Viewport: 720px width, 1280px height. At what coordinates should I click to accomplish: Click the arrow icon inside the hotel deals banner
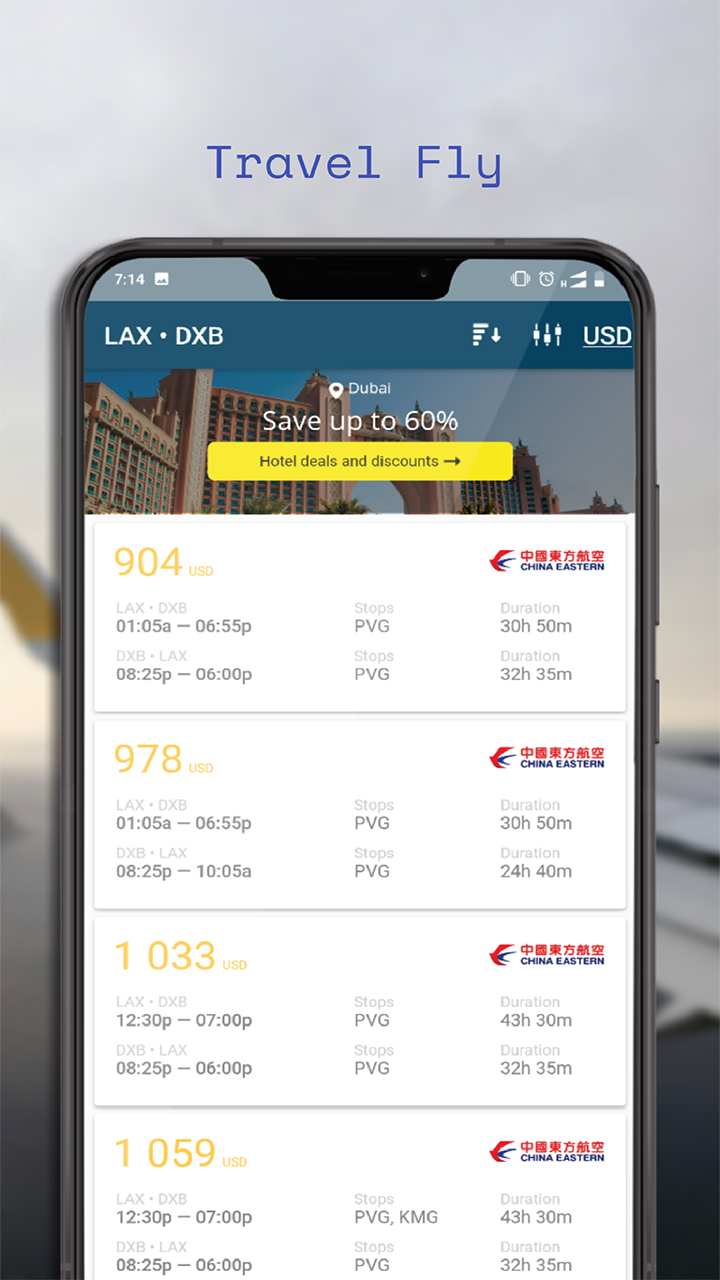click(452, 461)
